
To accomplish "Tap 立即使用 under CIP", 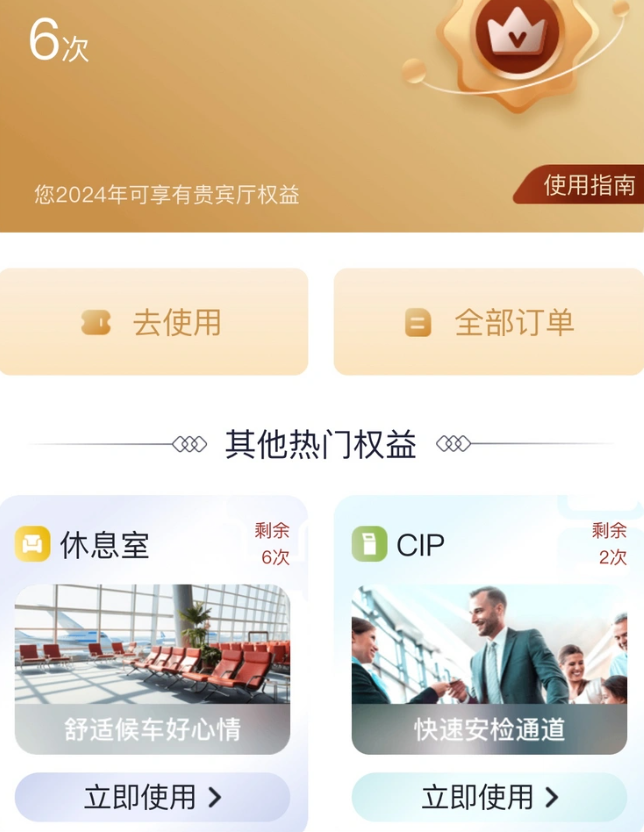I will click(489, 797).
